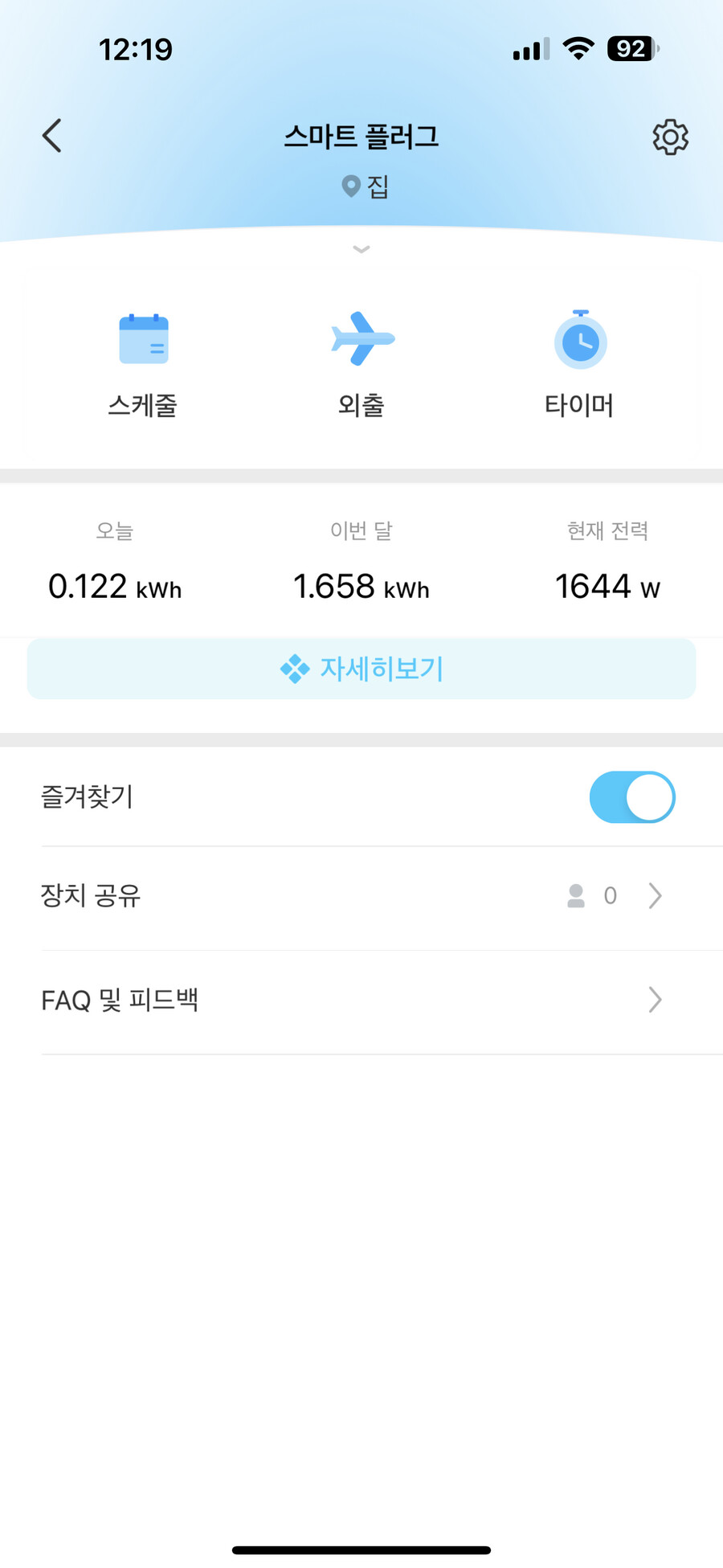
Task: Expand FAQ 및 피드백 with the arrow
Action: tap(654, 1000)
